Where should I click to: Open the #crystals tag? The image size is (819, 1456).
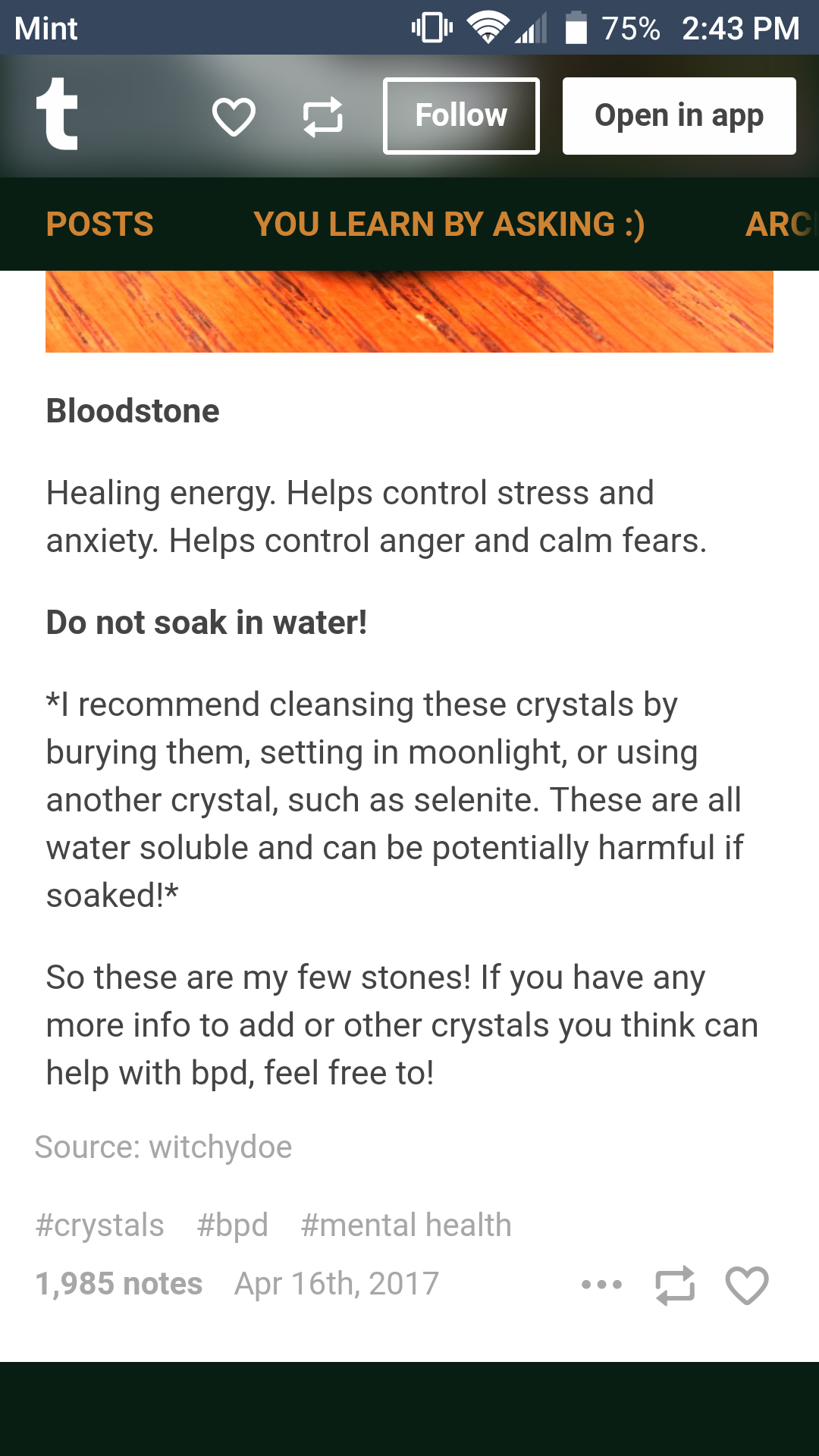(99, 1225)
